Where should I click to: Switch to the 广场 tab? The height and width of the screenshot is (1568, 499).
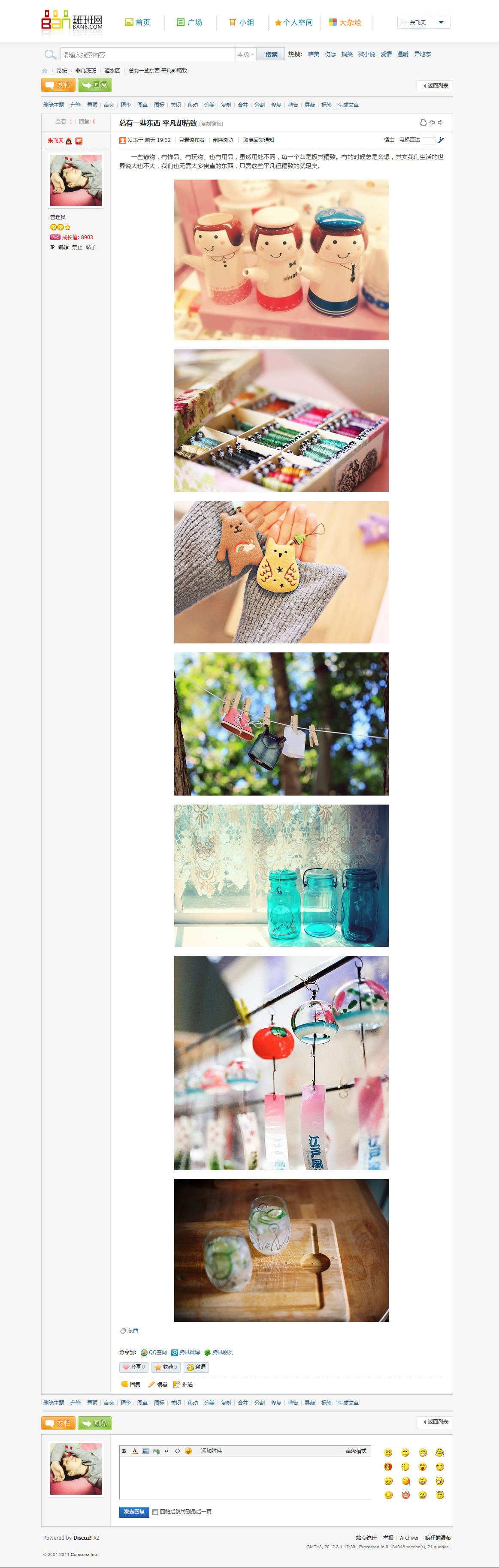(190, 23)
